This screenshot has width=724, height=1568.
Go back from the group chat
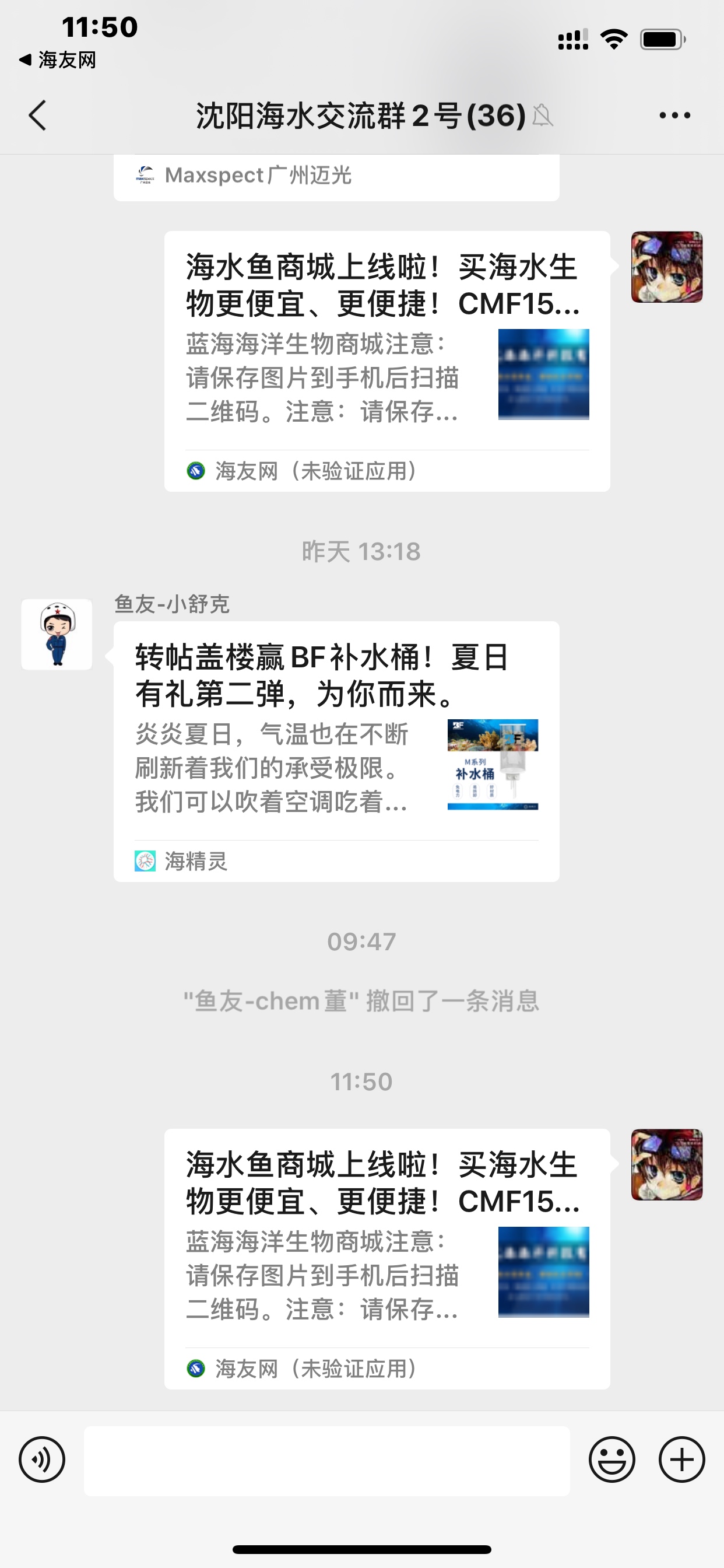pos(38,116)
